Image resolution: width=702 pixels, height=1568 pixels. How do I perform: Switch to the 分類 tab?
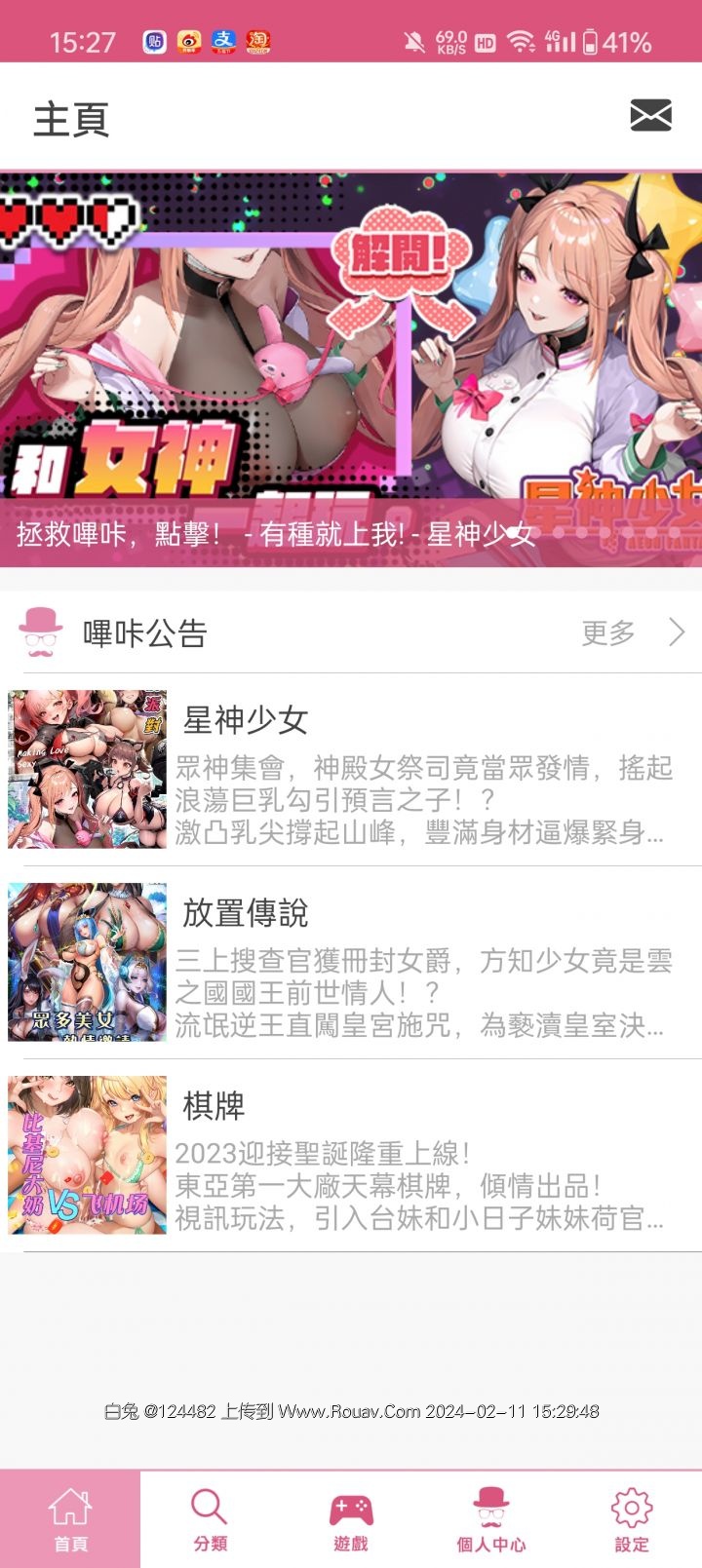[x=211, y=1519]
